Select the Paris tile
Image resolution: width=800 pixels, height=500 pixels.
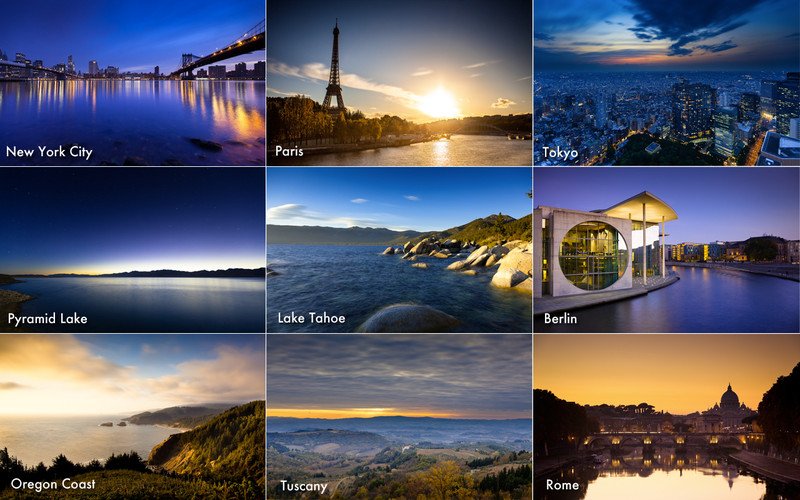pyautogui.click(x=399, y=82)
